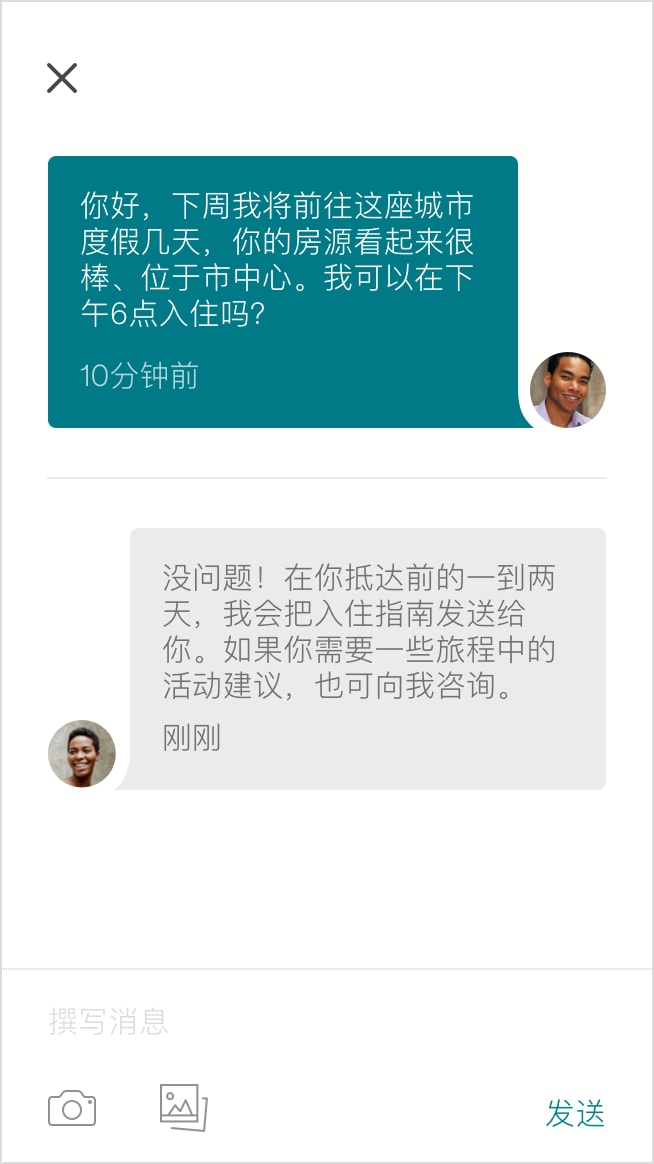The height and width of the screenshot is (1164, 654).
Task: Close the message conversation
Action: [x=62, y=78]
